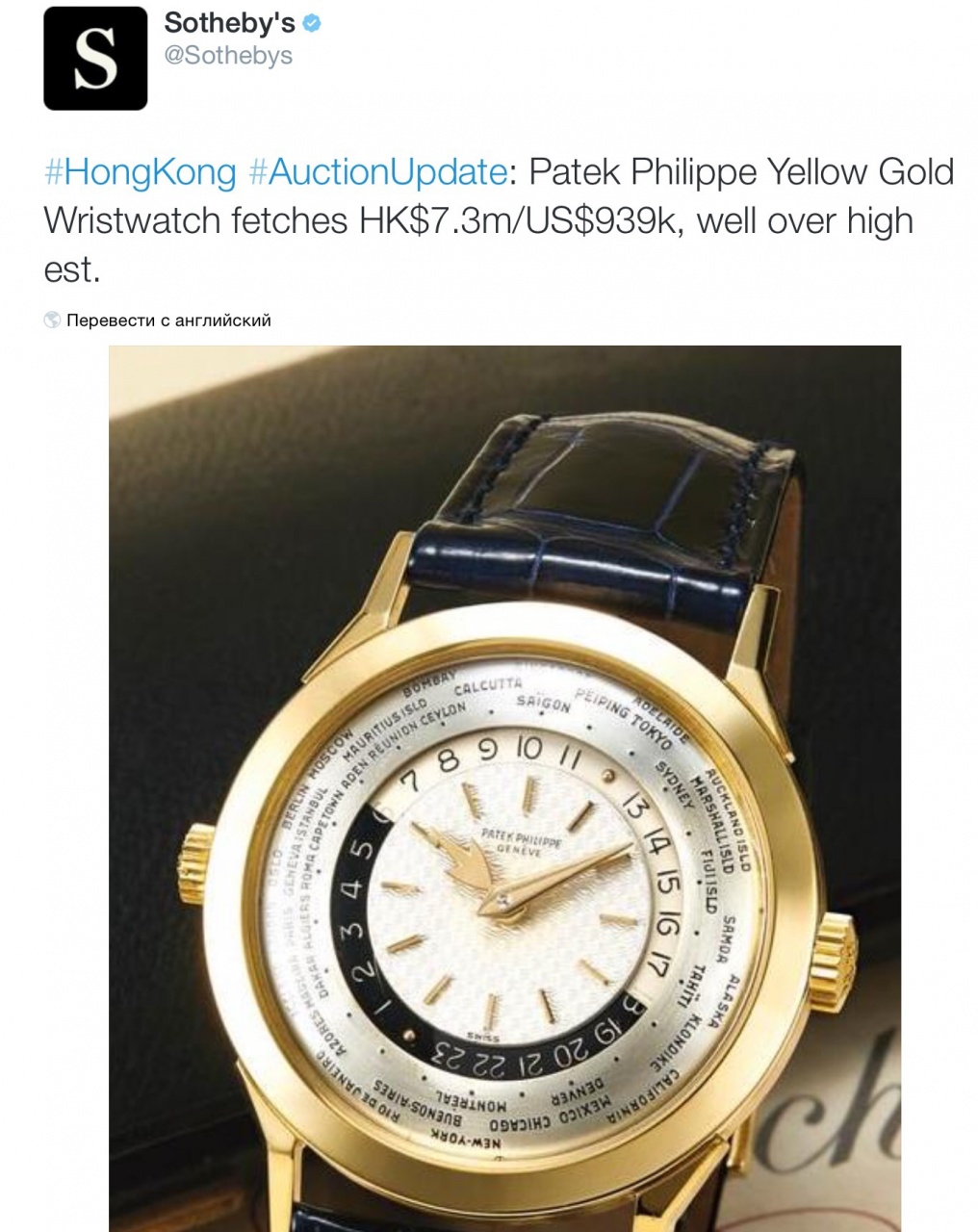This screenshot has height=1232, width=978.
Task: Open the #AuctionUpdate hashtag
Action: pos(377,172)
